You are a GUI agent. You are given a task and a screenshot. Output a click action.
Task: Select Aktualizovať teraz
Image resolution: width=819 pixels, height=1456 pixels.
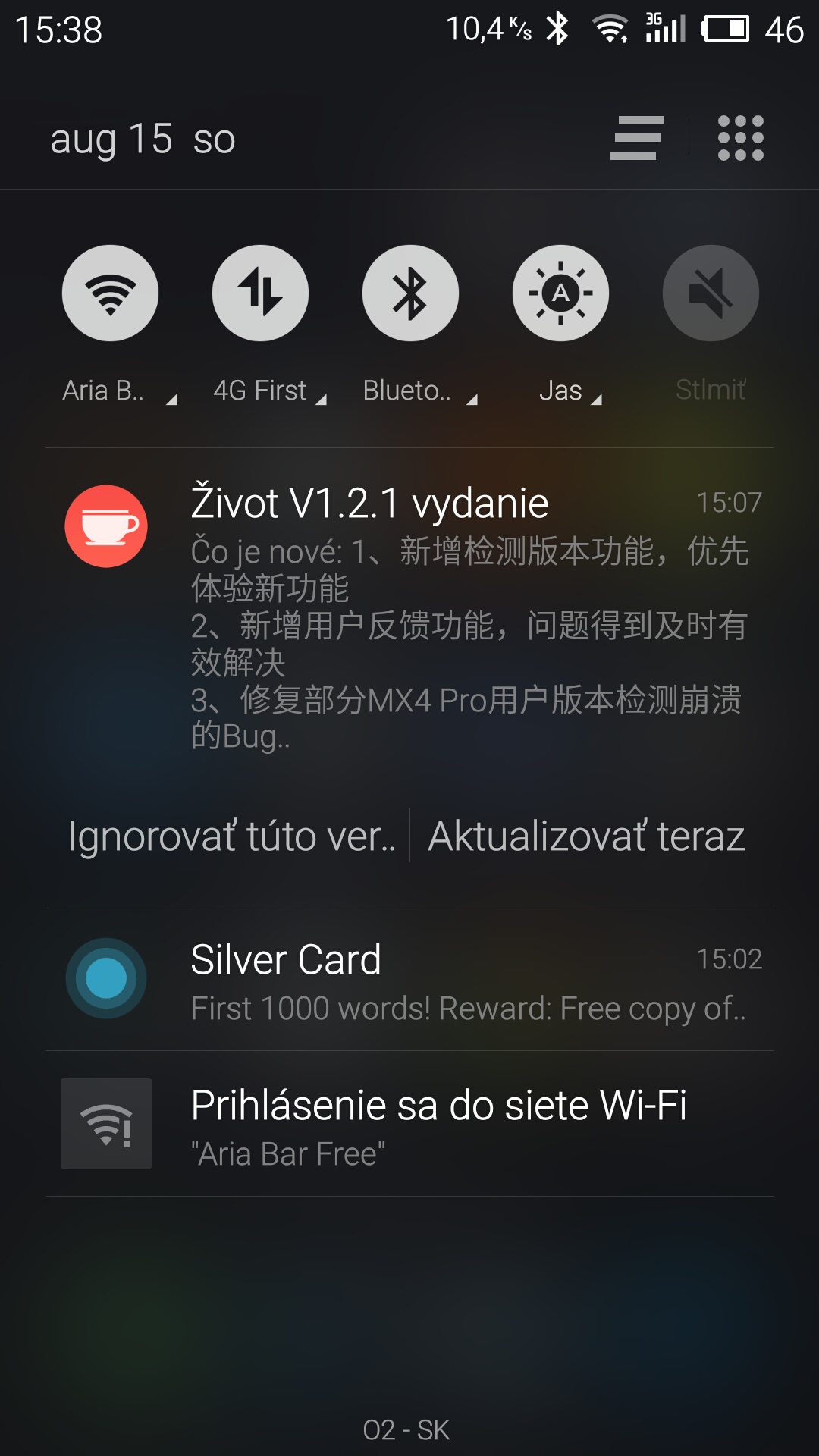click(586, 836)
